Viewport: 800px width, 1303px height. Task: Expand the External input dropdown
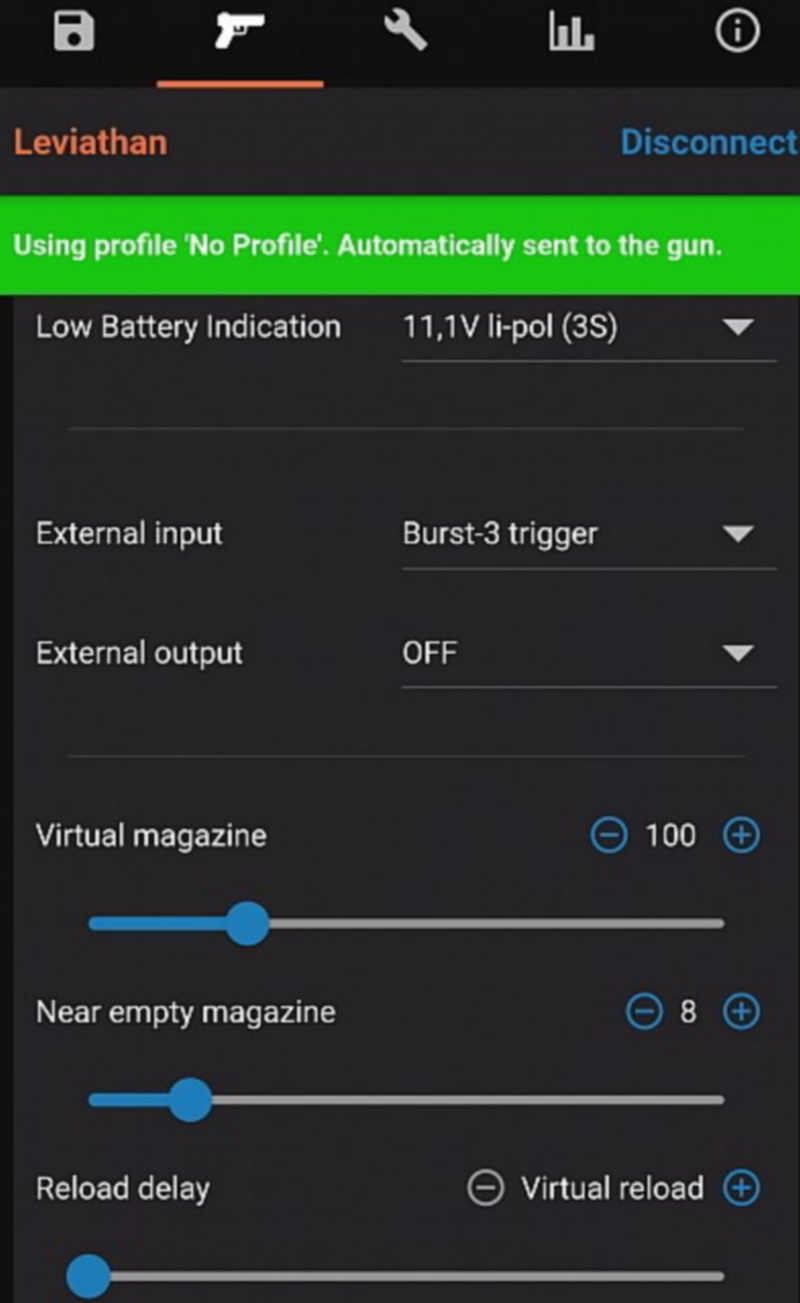pyautogui.click(x=588, y=534)
